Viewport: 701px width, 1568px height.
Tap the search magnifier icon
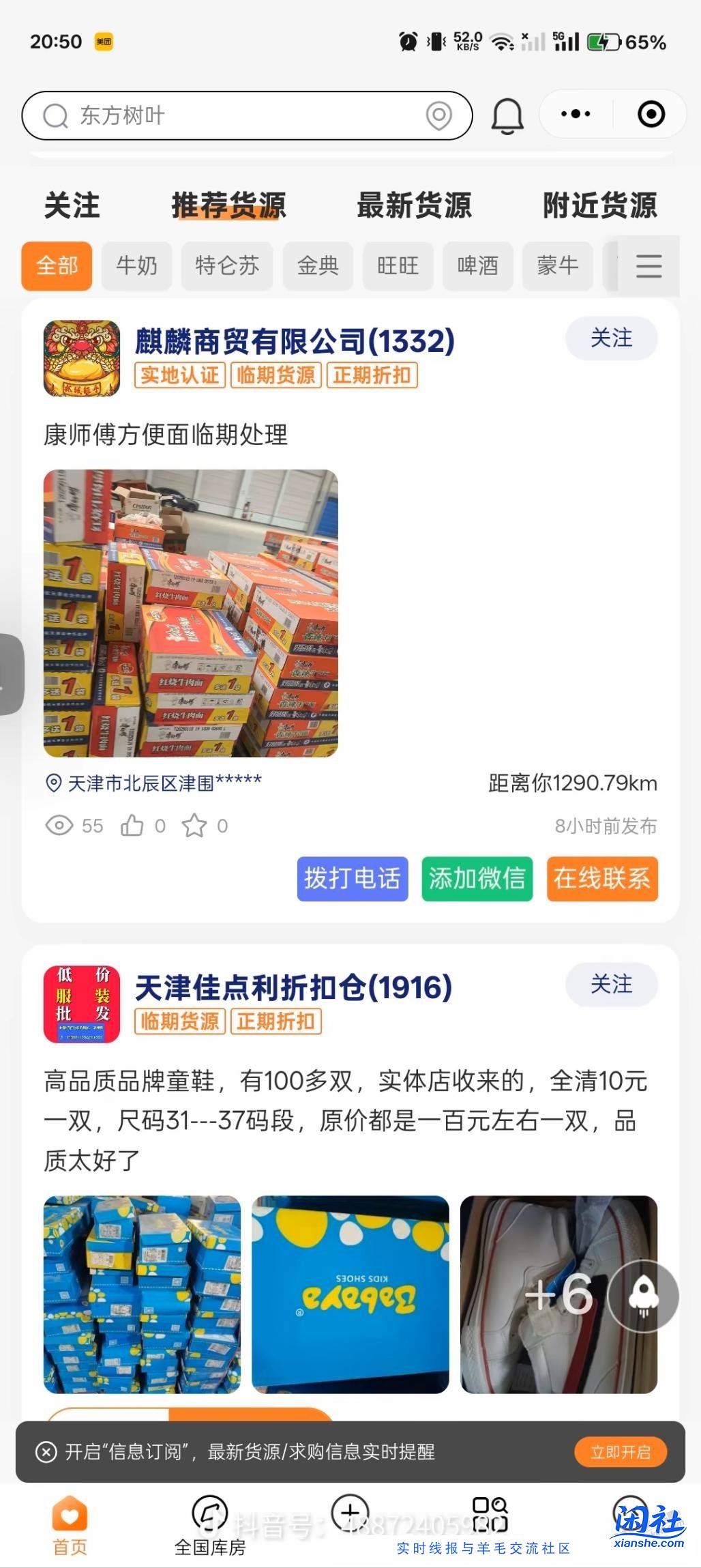pos(55,115)
